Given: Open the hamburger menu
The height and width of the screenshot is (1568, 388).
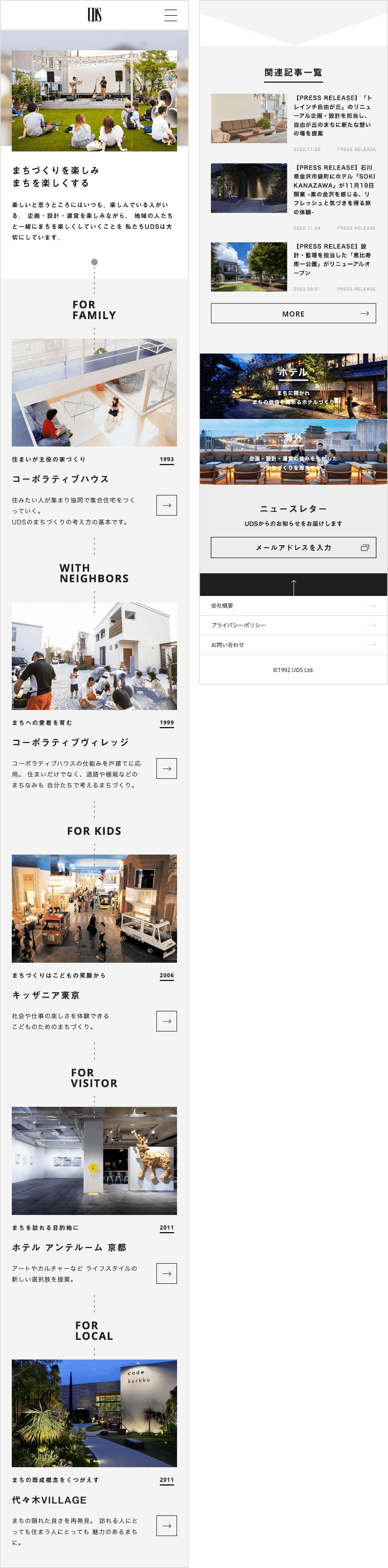Looking at the screenshot, I should pyautogui.click(x=171, y=15).
